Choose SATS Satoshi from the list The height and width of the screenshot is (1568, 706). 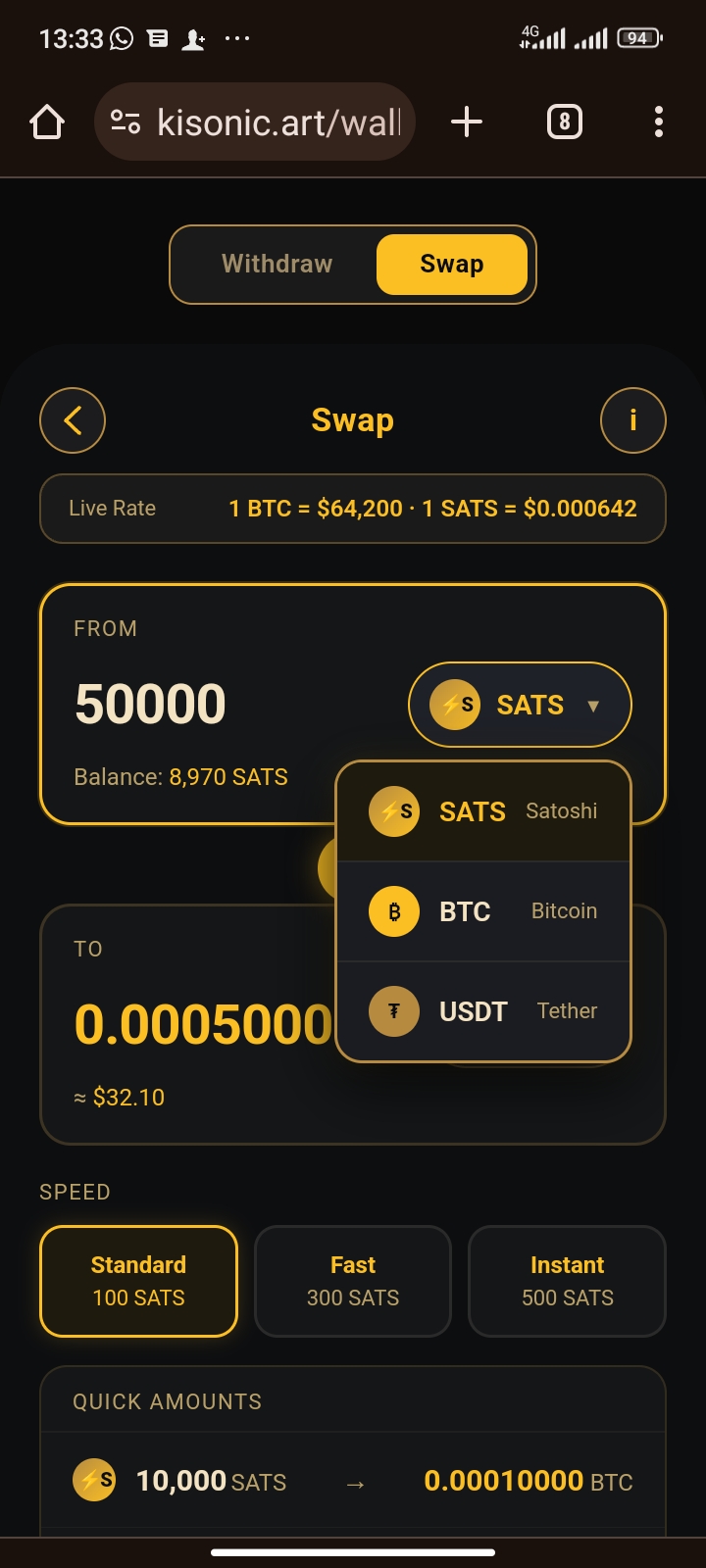482,811
